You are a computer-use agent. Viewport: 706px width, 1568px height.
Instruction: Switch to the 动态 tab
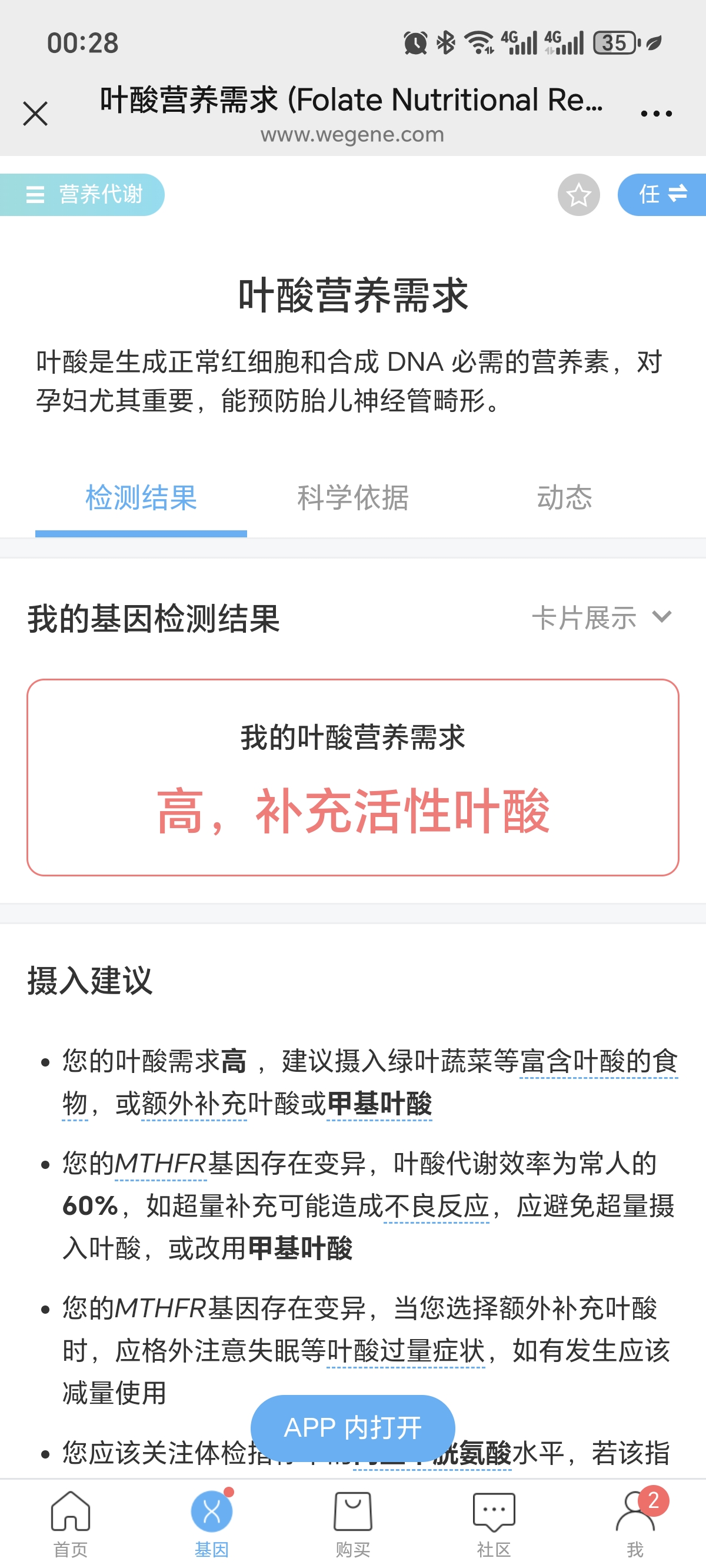(564, 498)
